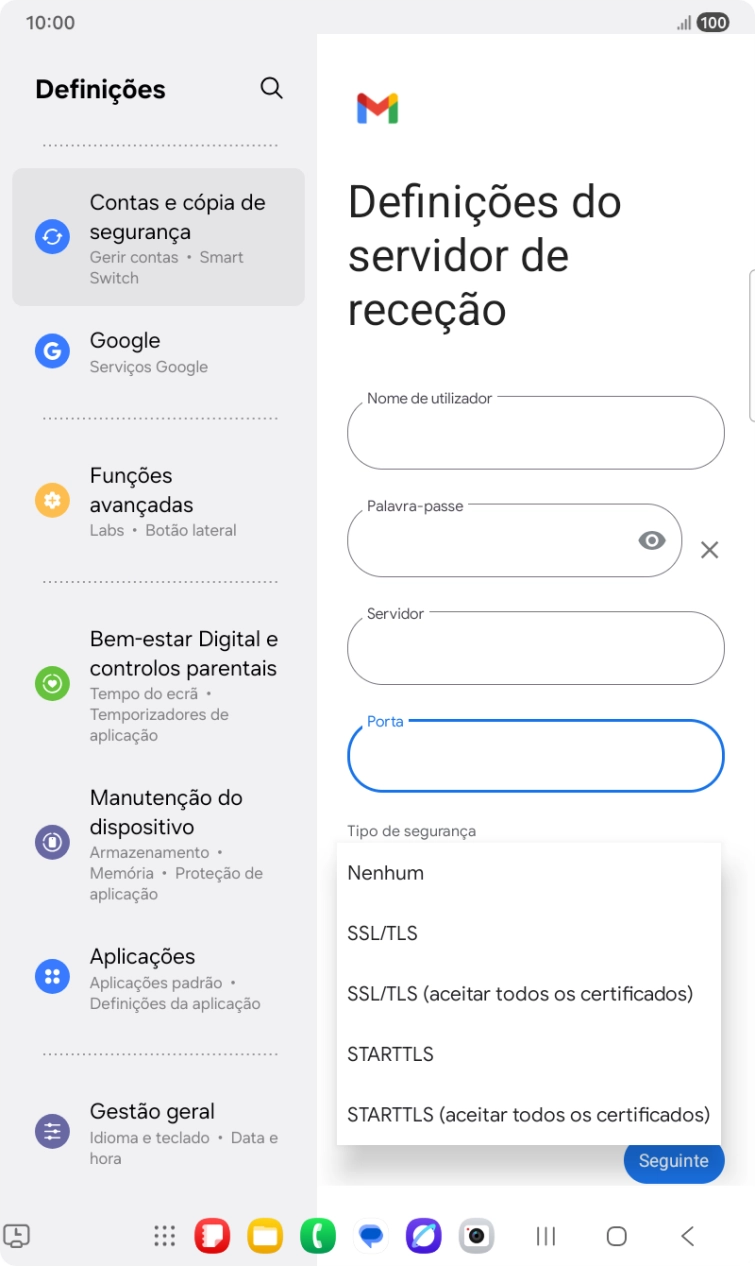Open Bem-estar Digital e controlos parentais
The width and height of the screenshot is (755, 1266).
coord(158,685)
